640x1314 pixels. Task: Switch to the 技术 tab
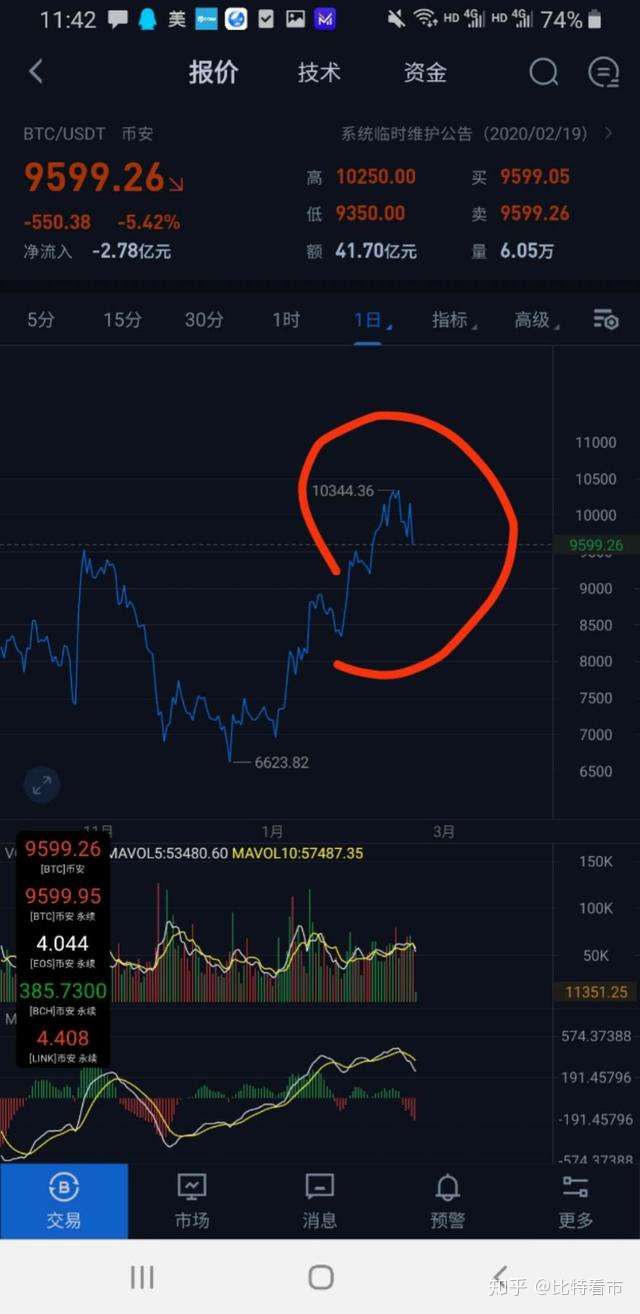319,72
